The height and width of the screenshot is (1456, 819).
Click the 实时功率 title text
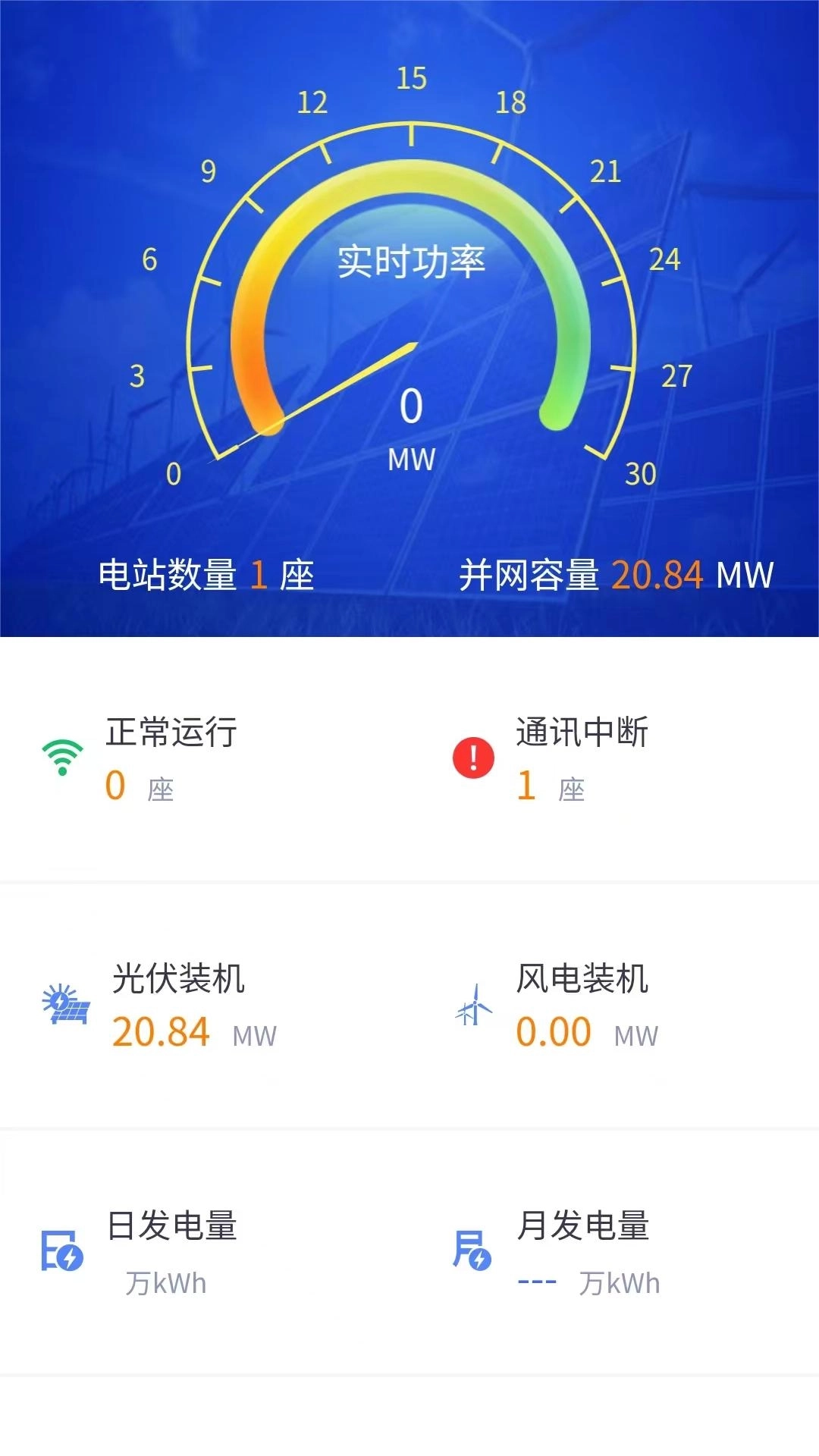(413, 262)
